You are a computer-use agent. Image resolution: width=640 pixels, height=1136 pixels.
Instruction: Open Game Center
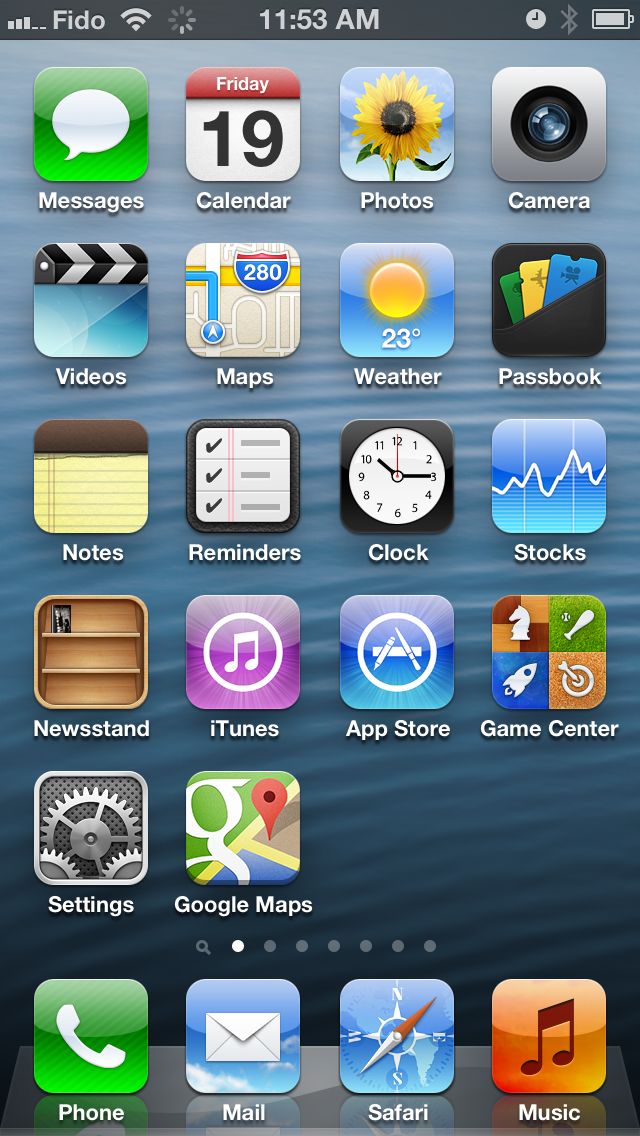[x=549, y=652]
